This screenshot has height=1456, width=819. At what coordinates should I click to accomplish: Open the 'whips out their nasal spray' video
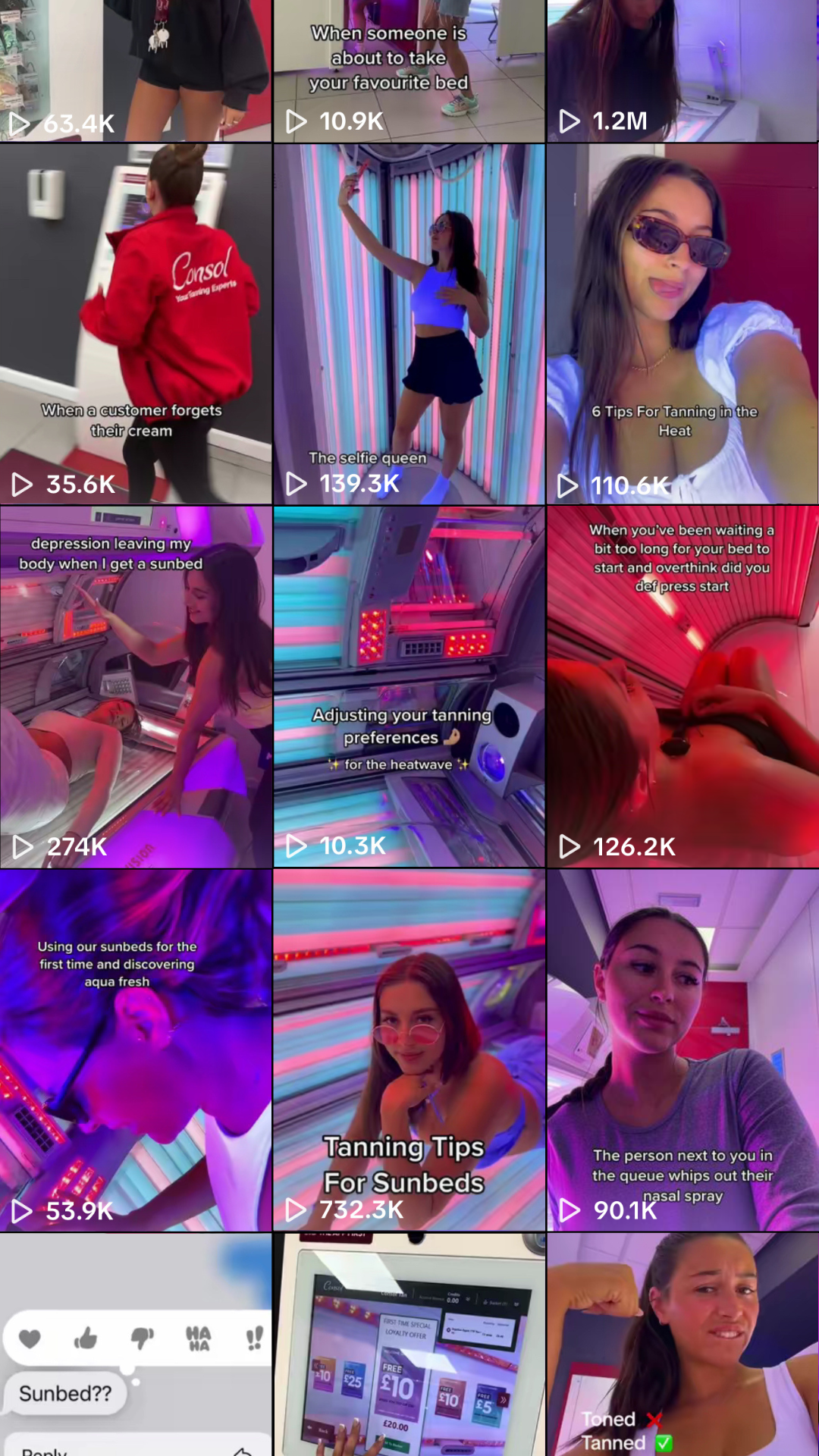[x=682, y=1050]
